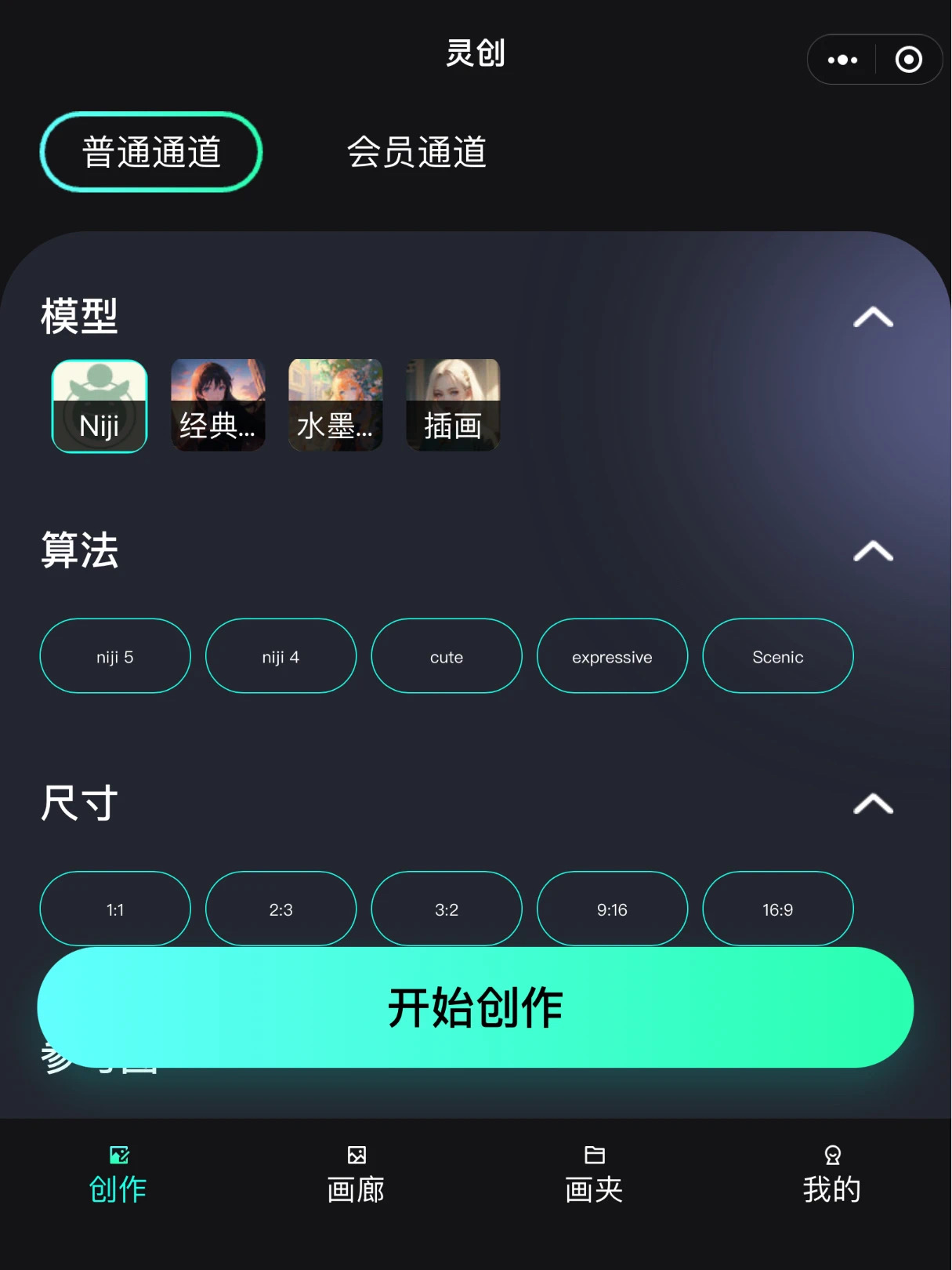The width and height of the screenshot is (952, 1270).
Task: Open the 画廊 tab
Action: point(356,1175)
